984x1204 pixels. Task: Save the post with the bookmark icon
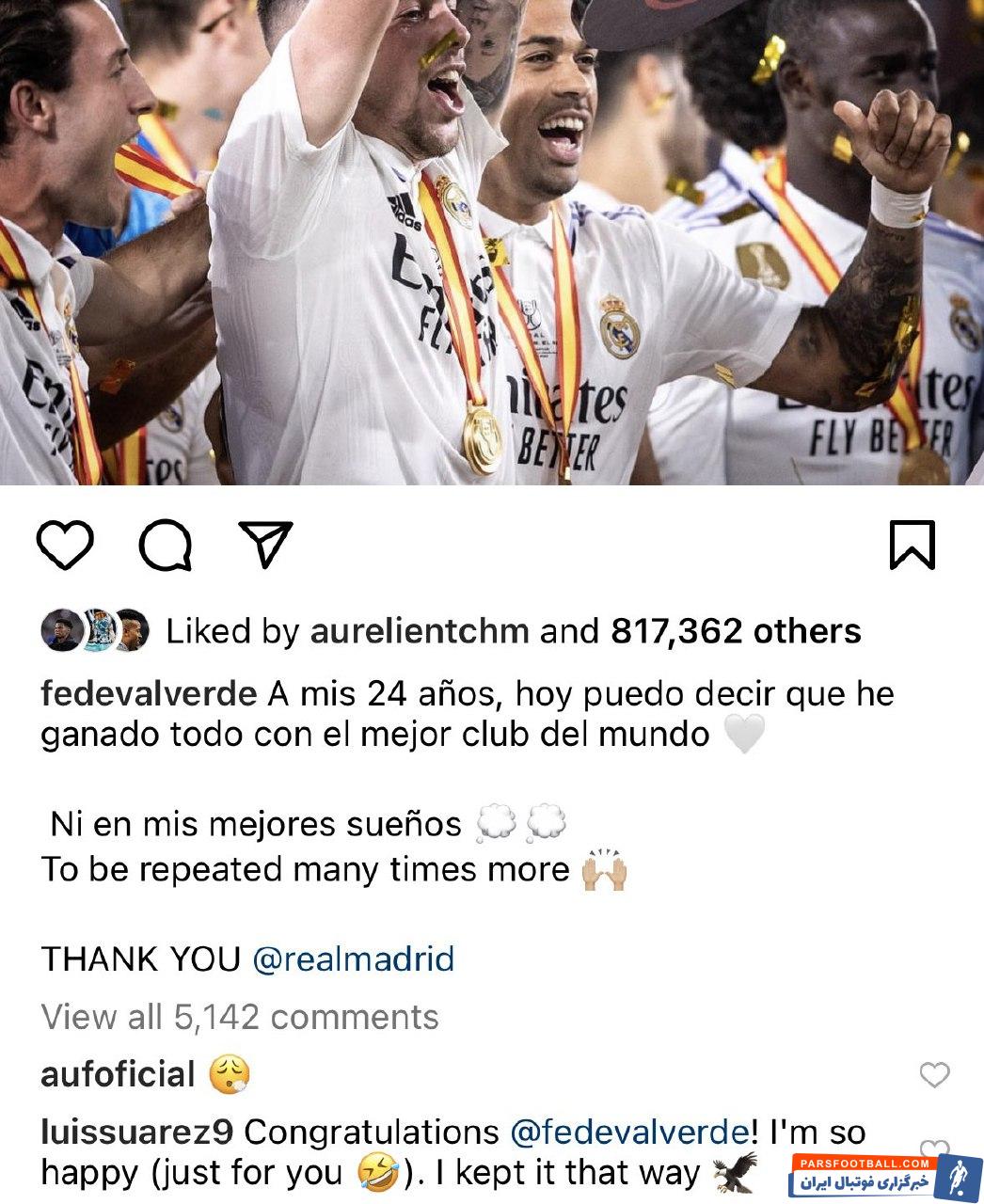(x=912, y=545)
